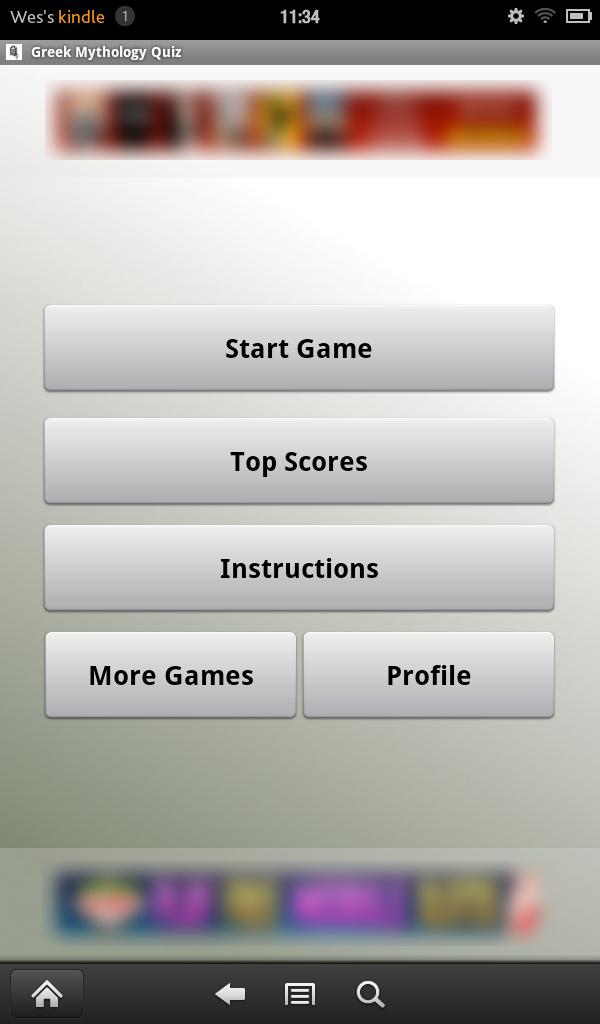
Task: Open the menu icon in bottom bar
Action: coord(299,994)
